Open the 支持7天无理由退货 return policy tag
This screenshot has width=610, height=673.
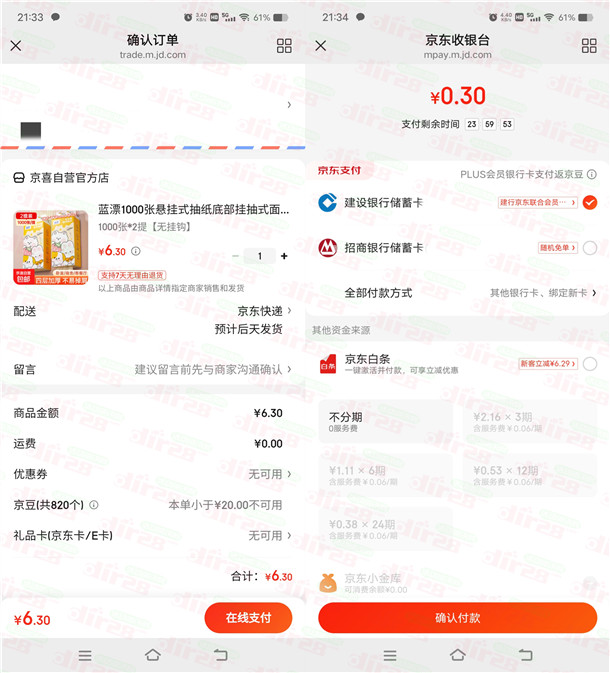tap(131, 275)
